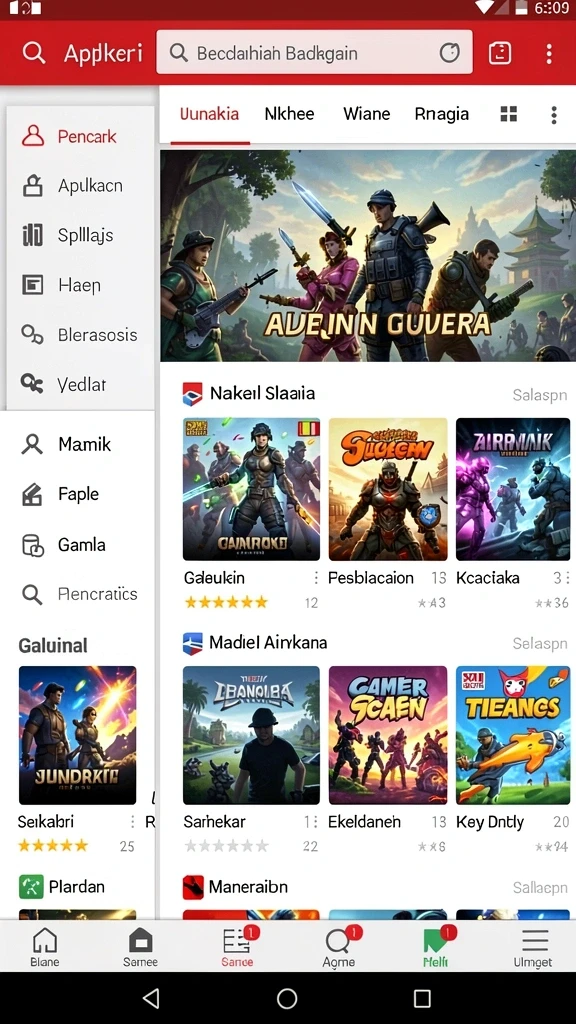
Task: Open the Pesblacaion game card
Action: coord(388,514)
